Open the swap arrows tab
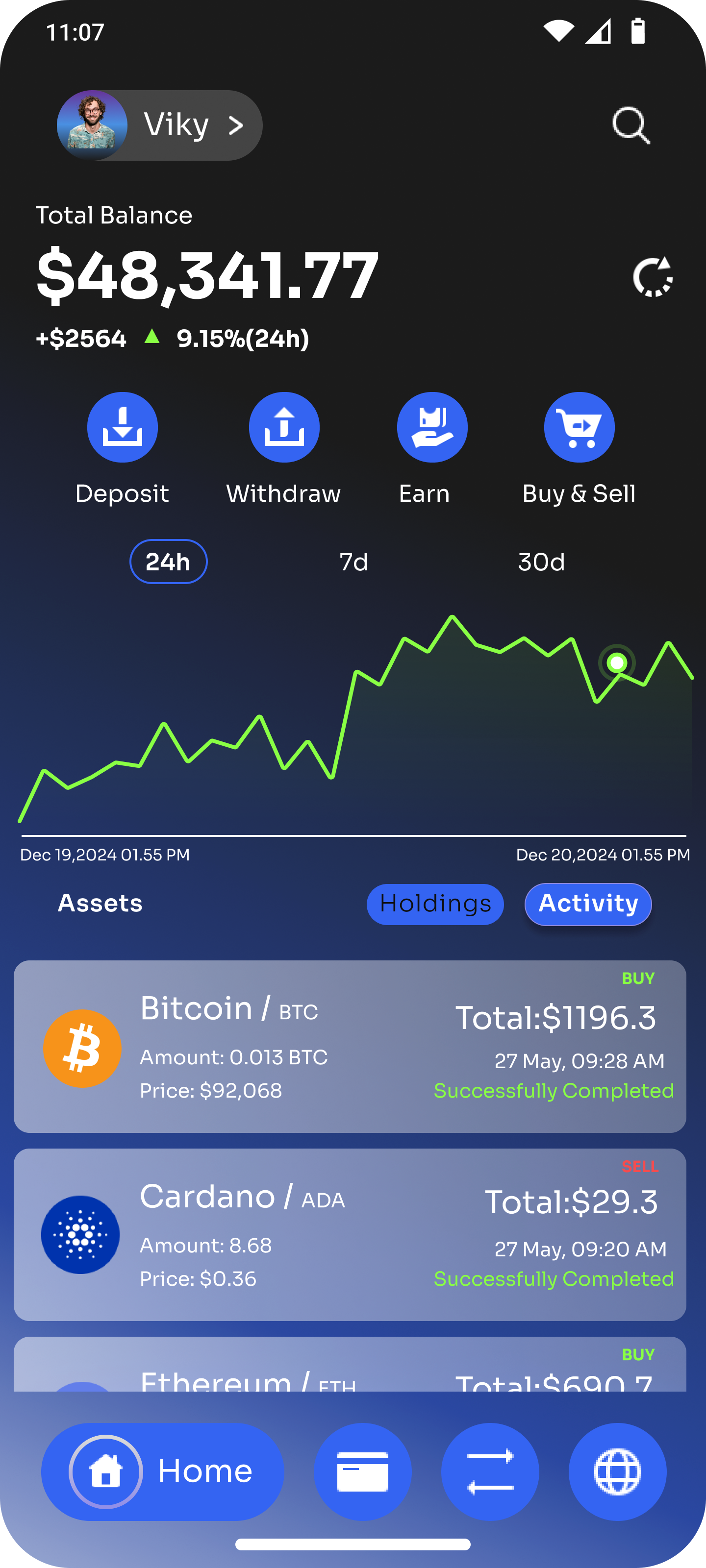Image resolution: width=706 pixels, height=1568 pixels. point(490,1471)
